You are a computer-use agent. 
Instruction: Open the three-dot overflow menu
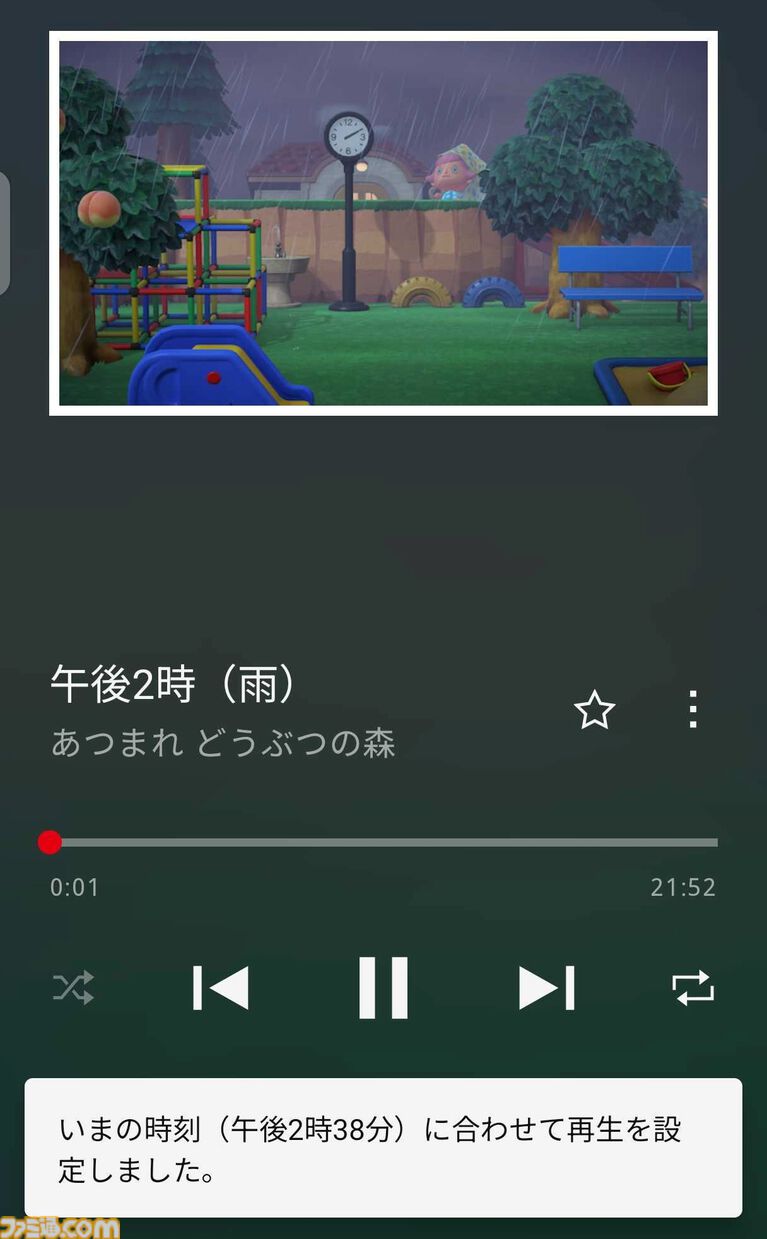(x=692, y=709)
